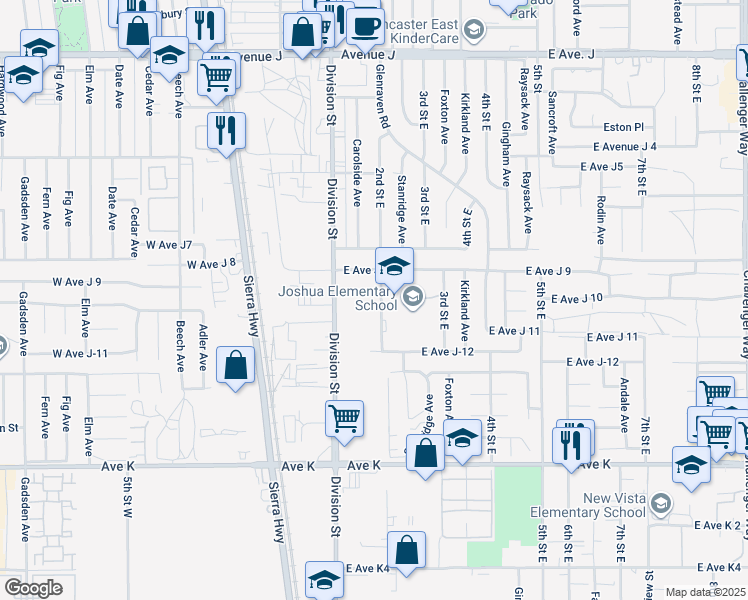This screenshot has height=600, width=748.
Task: Tap the shopping cart marker on Division St
Action: tap(344, 418)
